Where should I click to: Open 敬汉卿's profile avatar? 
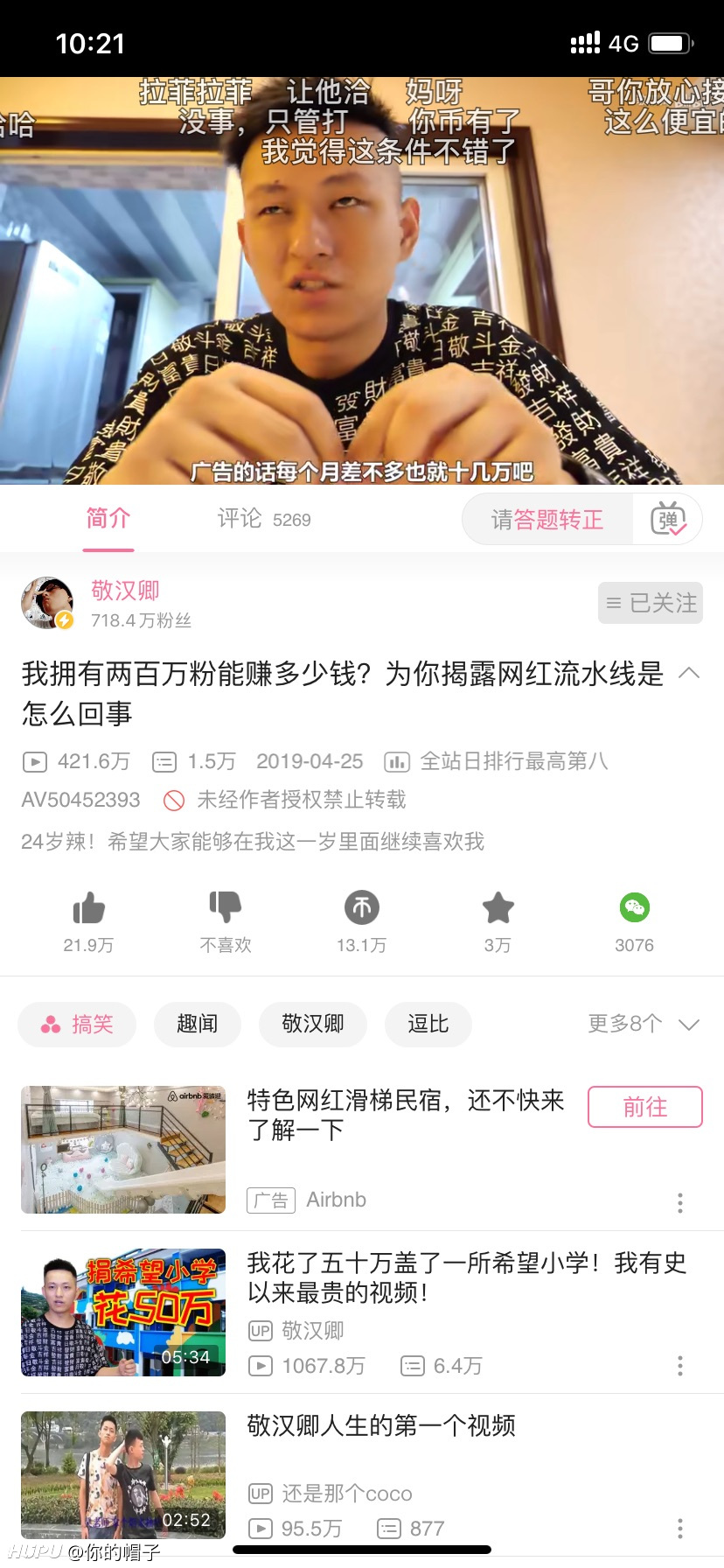47,603
